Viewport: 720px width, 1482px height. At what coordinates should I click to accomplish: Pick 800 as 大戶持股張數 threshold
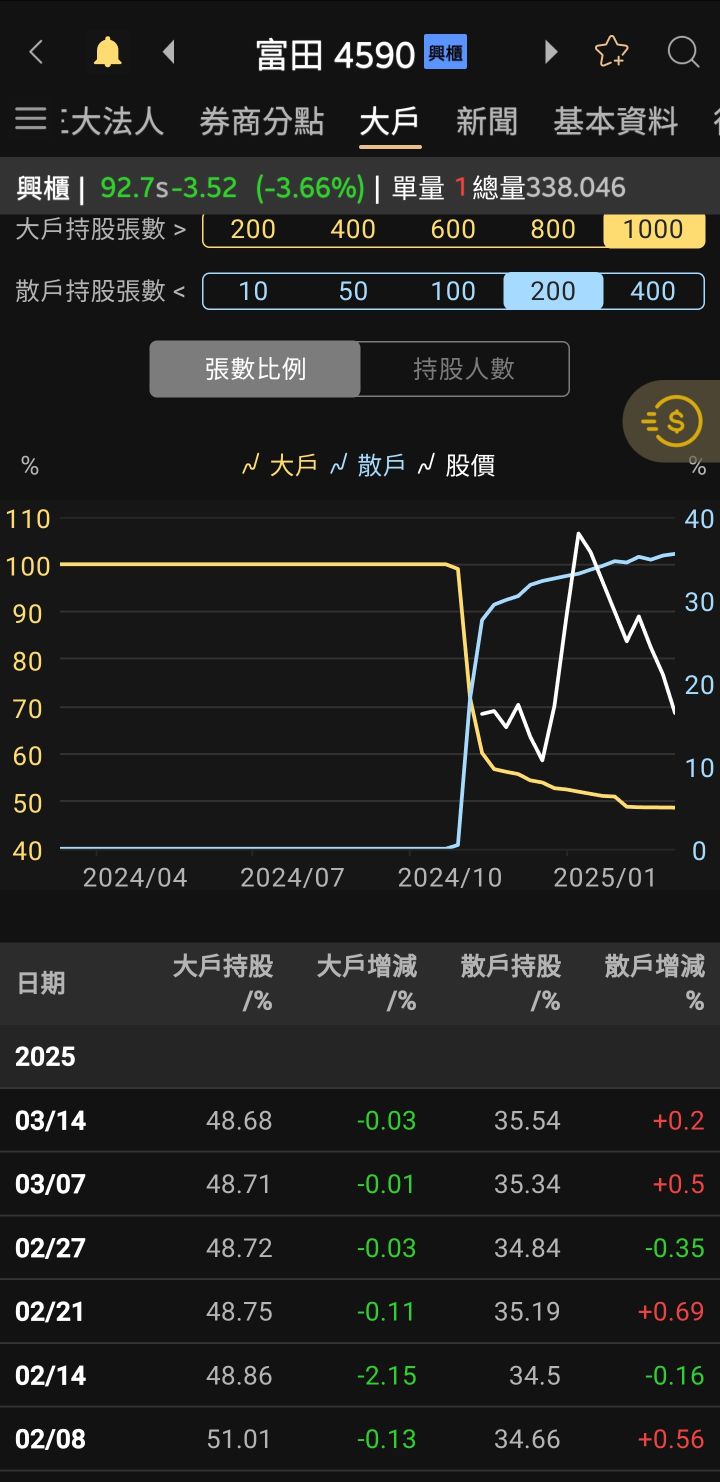tap(553, 230)
